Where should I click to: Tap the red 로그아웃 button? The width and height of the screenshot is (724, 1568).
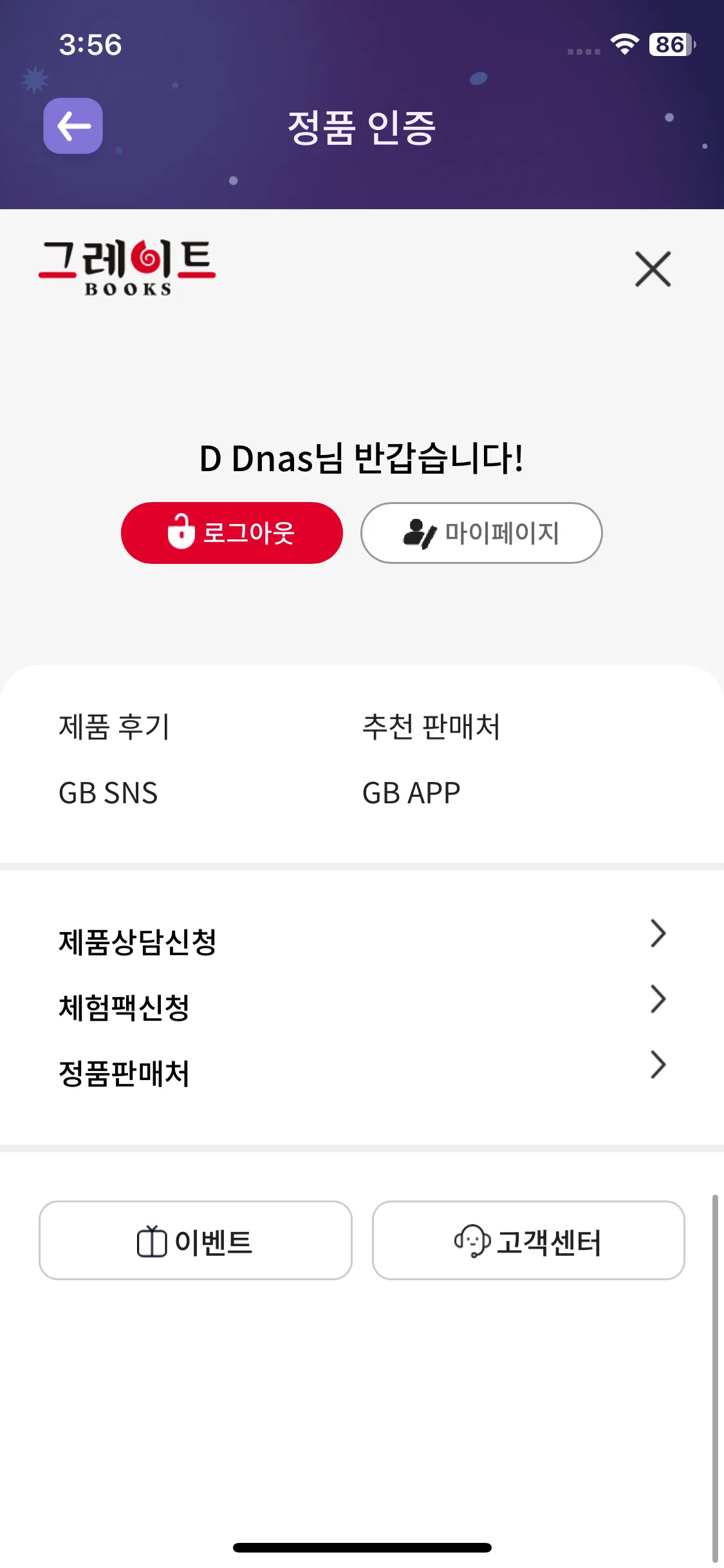coord(232,533)
